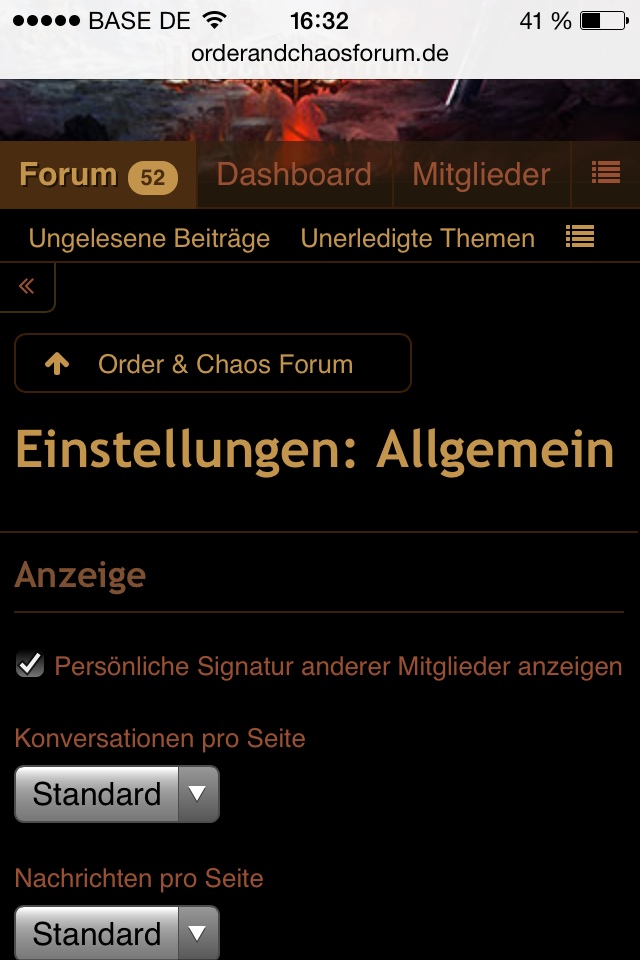This screenshot has width=640, height=960.
Task: Expand the Nachrichten pro Seite dropdown
Action: pyautogui.click(x=116, y=934)
